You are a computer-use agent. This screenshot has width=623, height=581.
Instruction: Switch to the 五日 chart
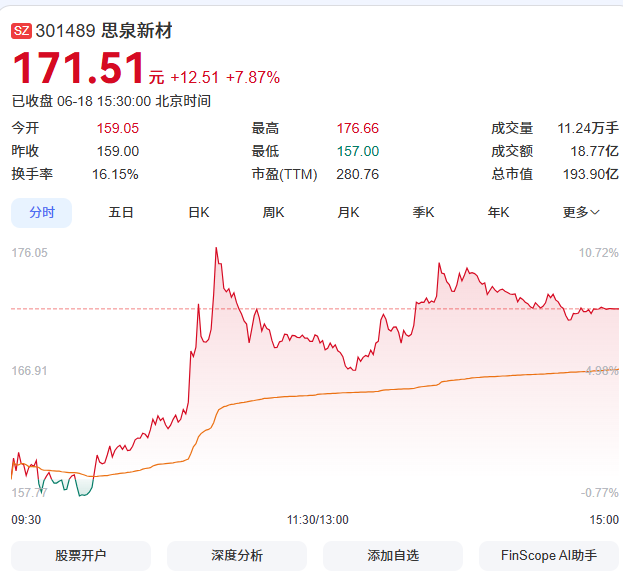coord(121,213)
